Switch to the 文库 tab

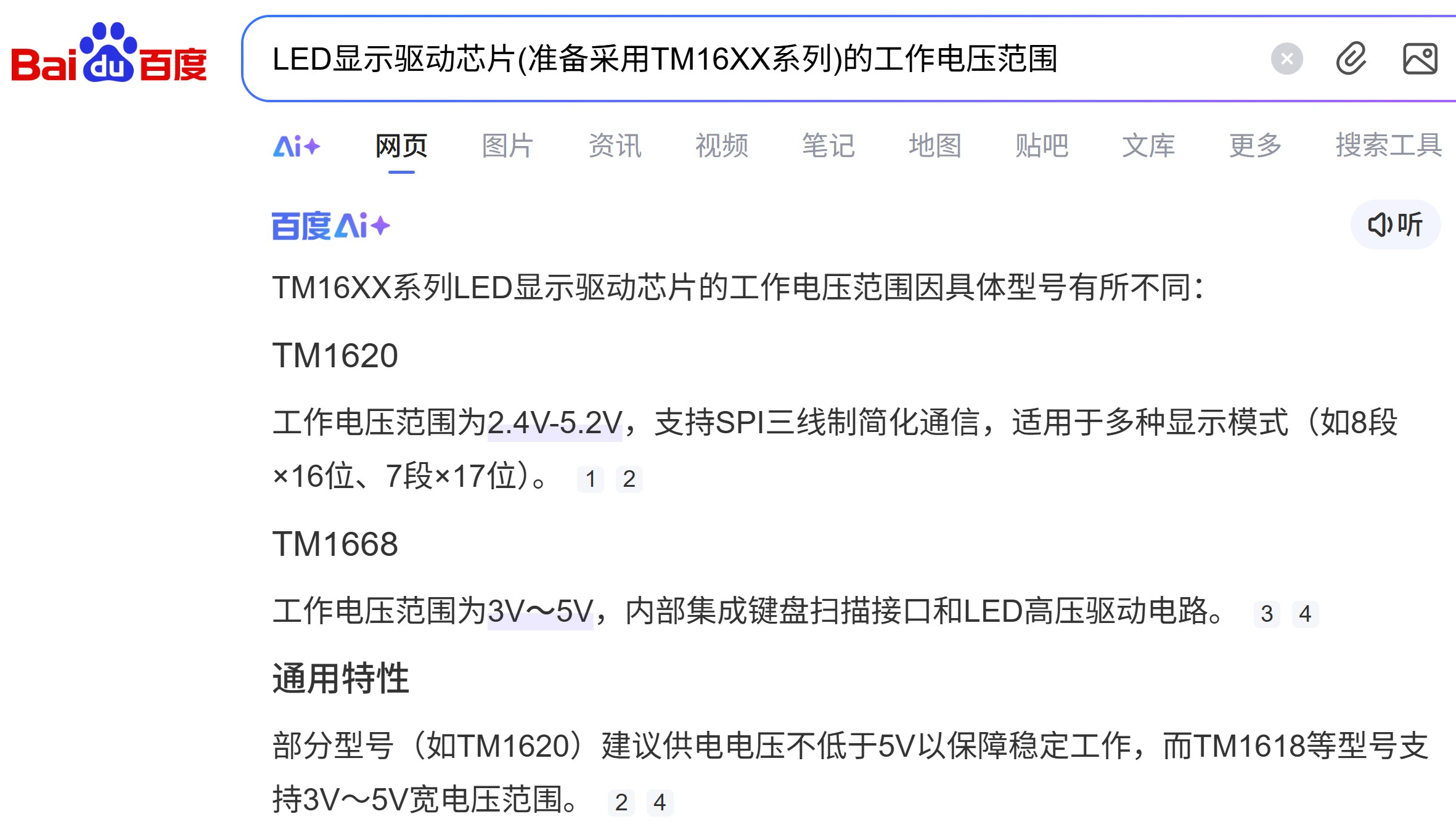pyautogui.click(x=1148, y=147)
